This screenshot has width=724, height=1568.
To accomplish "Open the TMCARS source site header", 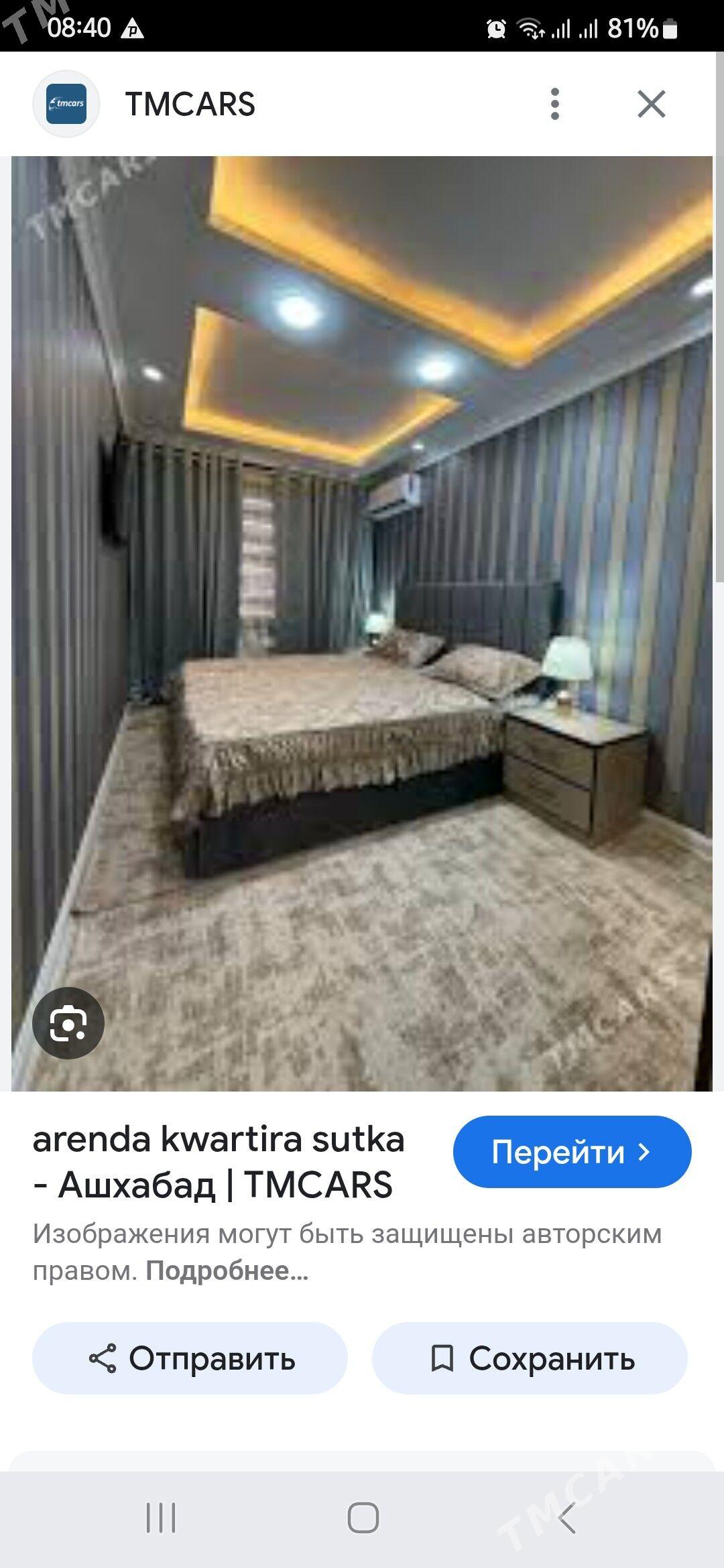I will 190,105.
